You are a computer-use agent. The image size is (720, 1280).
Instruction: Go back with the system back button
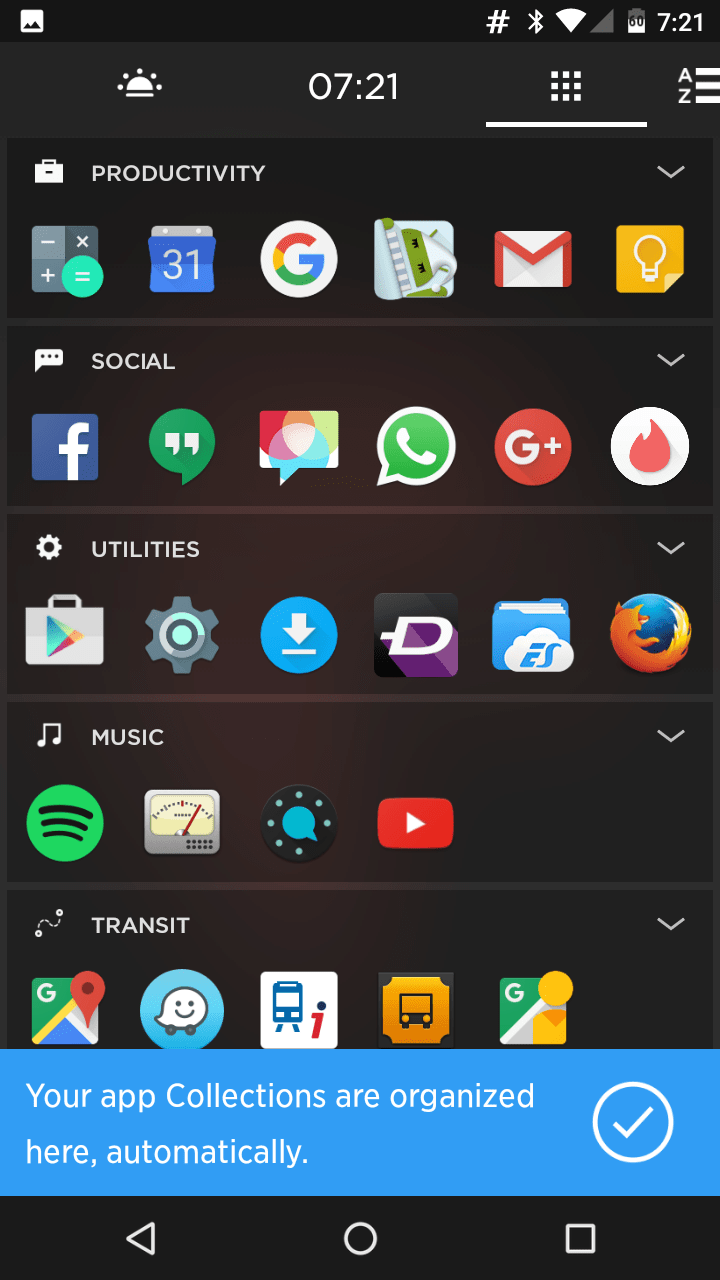[141, 1238]
